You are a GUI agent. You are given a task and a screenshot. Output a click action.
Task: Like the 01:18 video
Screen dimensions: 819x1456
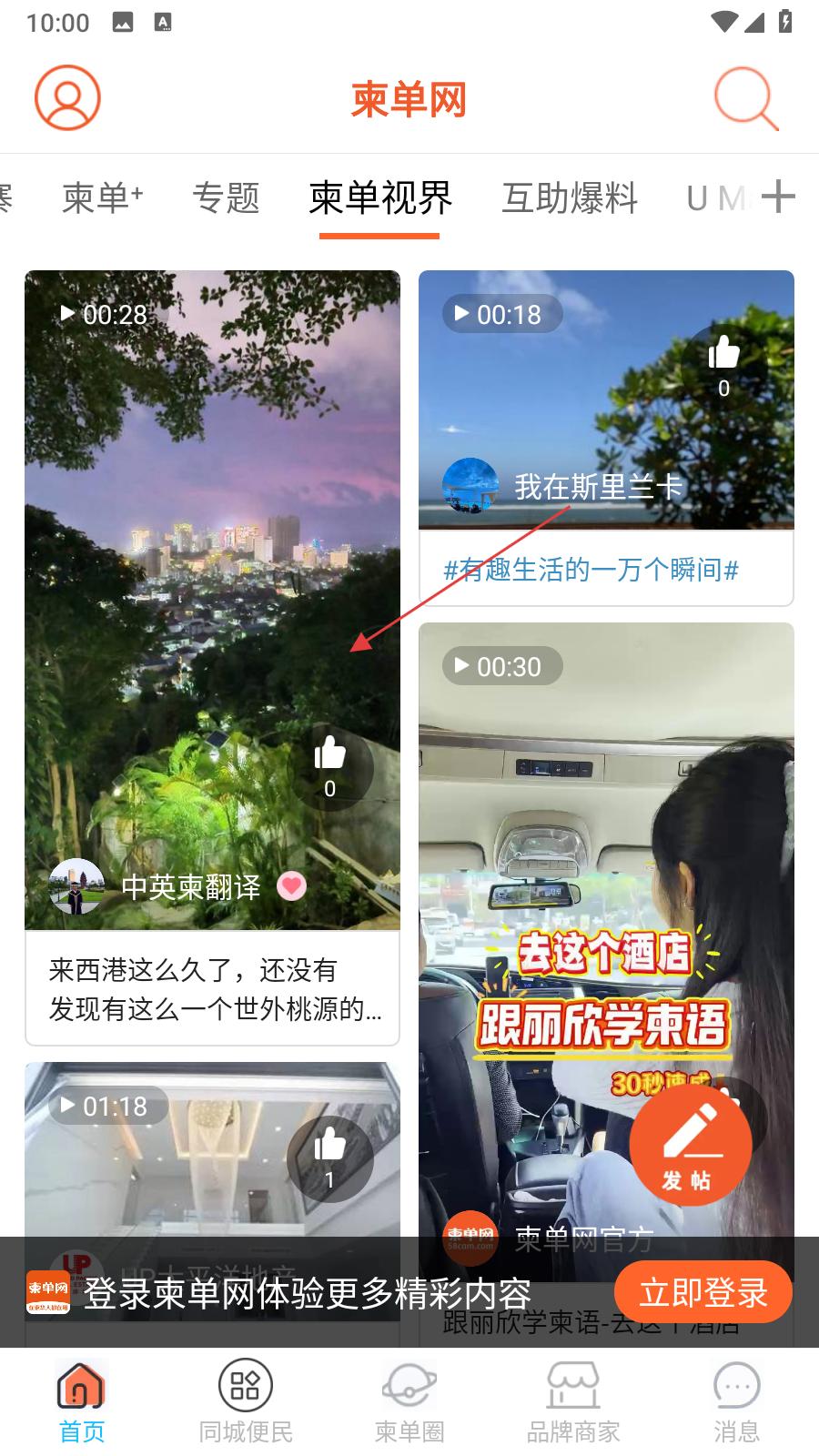[x=329, y=1158]
